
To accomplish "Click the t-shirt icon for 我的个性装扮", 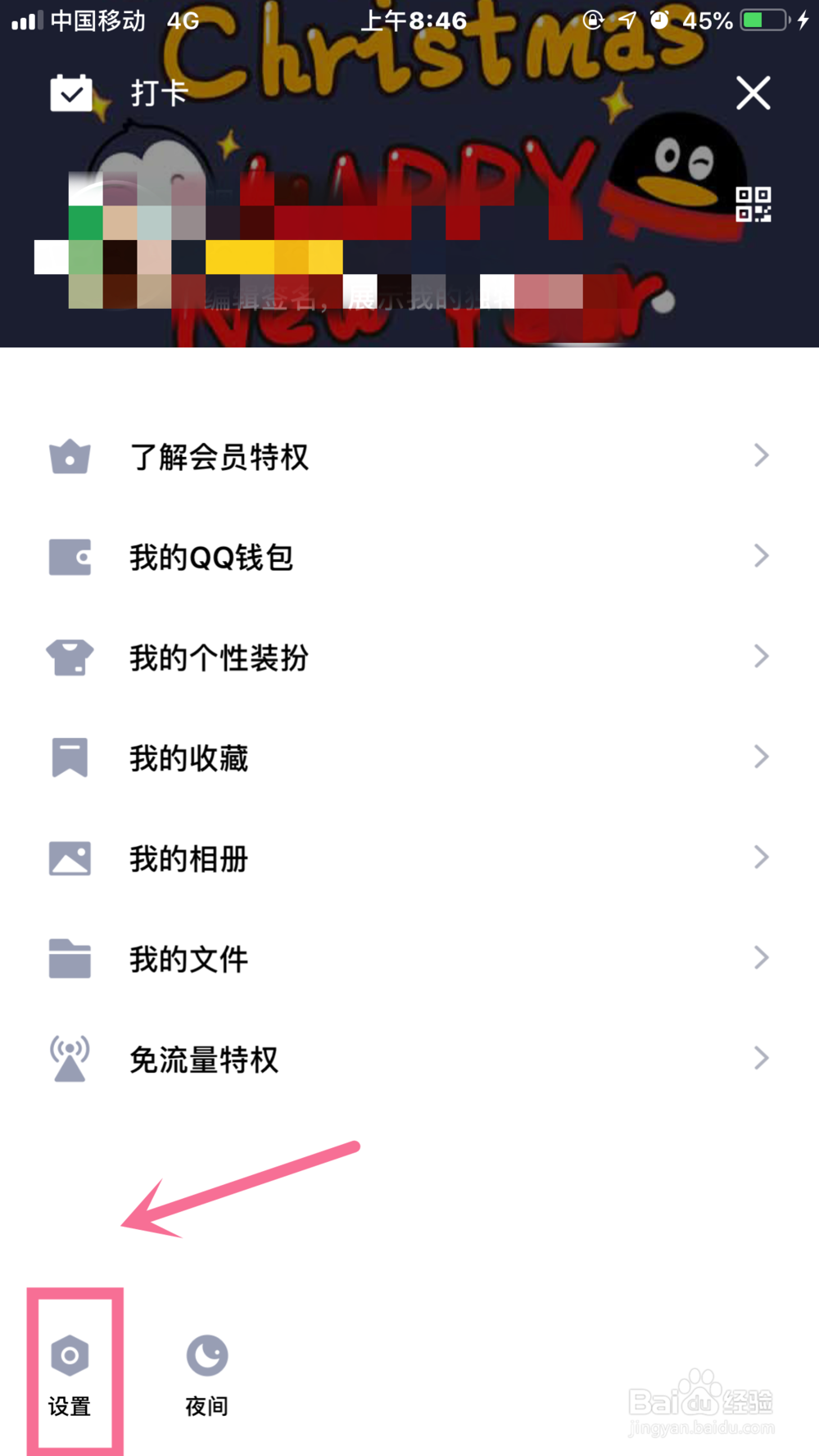I will [70, 658].
